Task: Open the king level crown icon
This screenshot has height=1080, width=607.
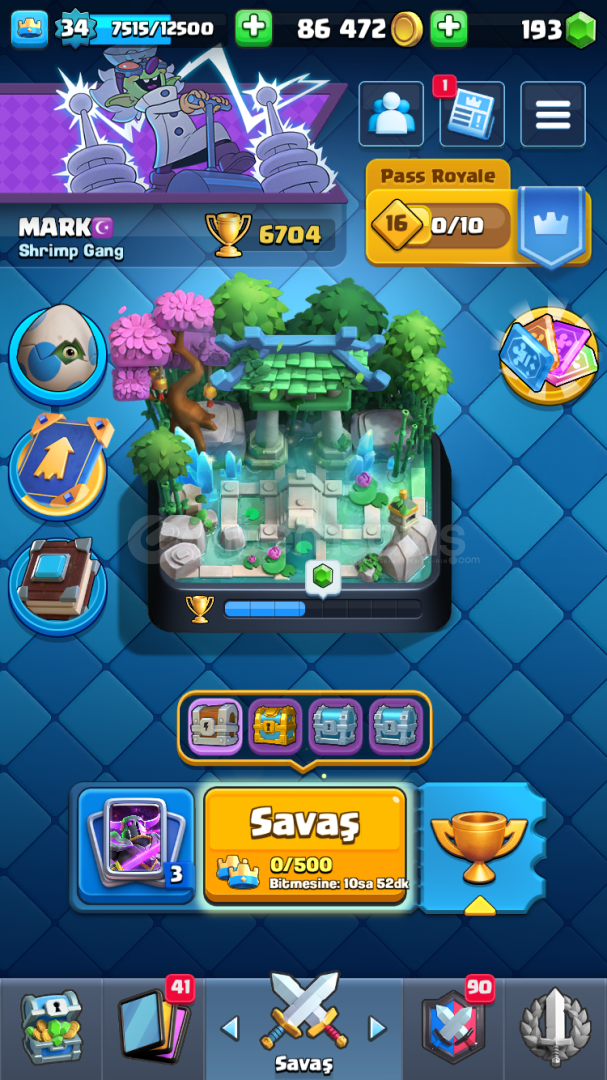Action: click(30, 29)
